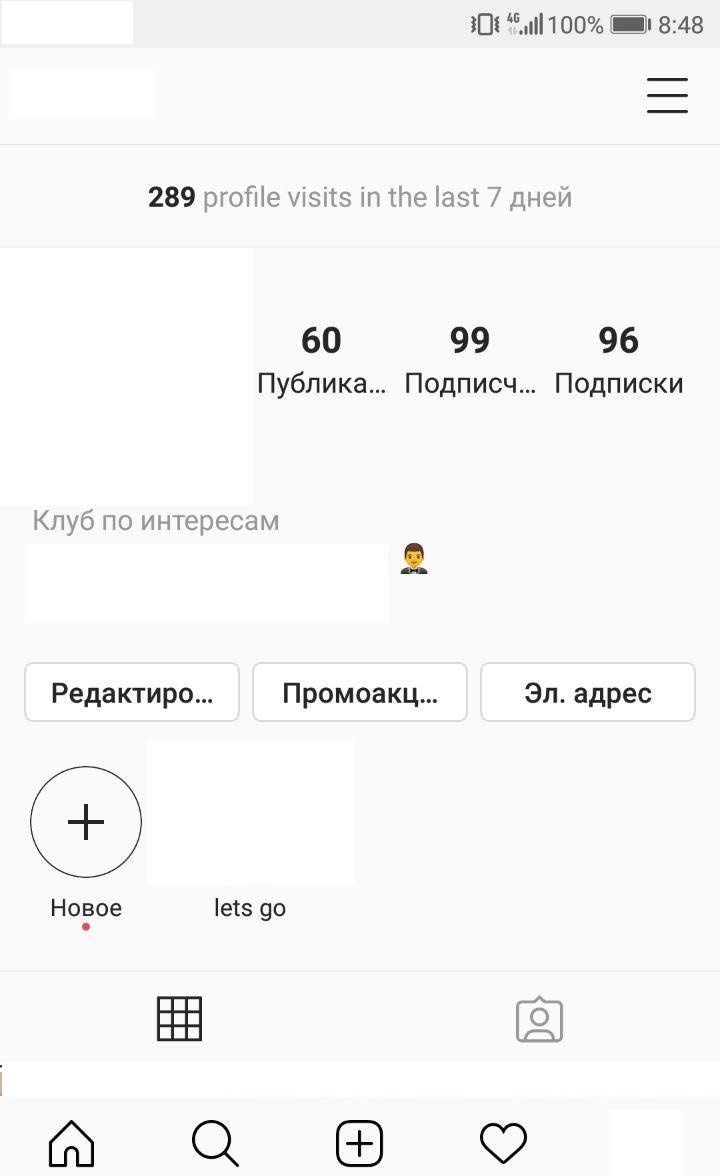Viewport: 721px width, 1176px height.
Task: Select the posts grid icon
Action: point(179,1019)
